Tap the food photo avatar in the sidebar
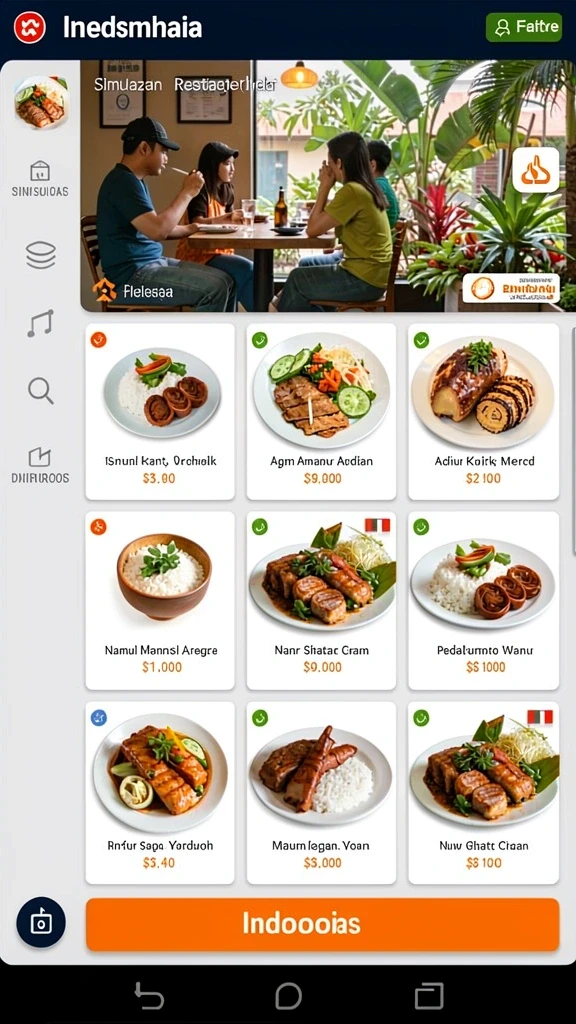 click(x=41, y=102)
